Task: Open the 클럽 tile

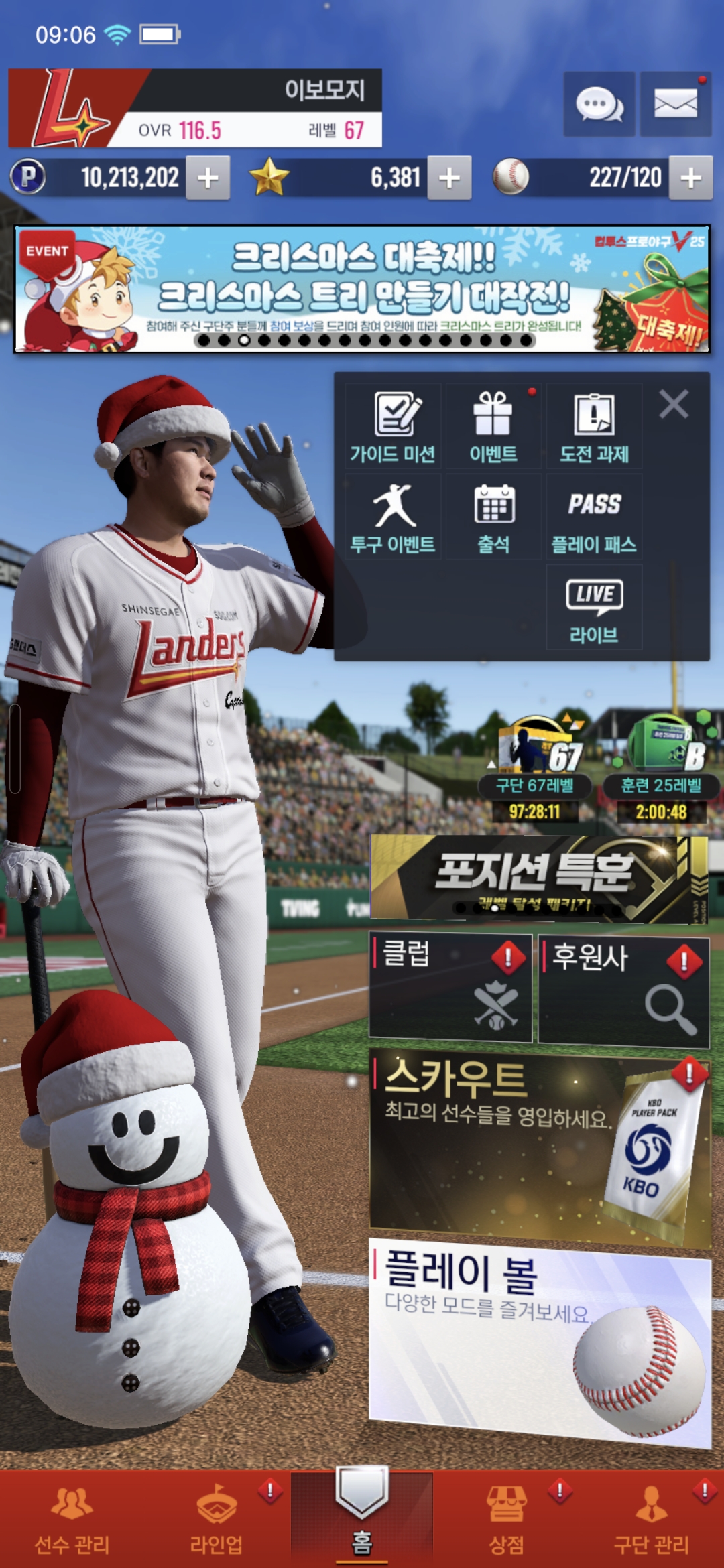Action: coord(450,988)
